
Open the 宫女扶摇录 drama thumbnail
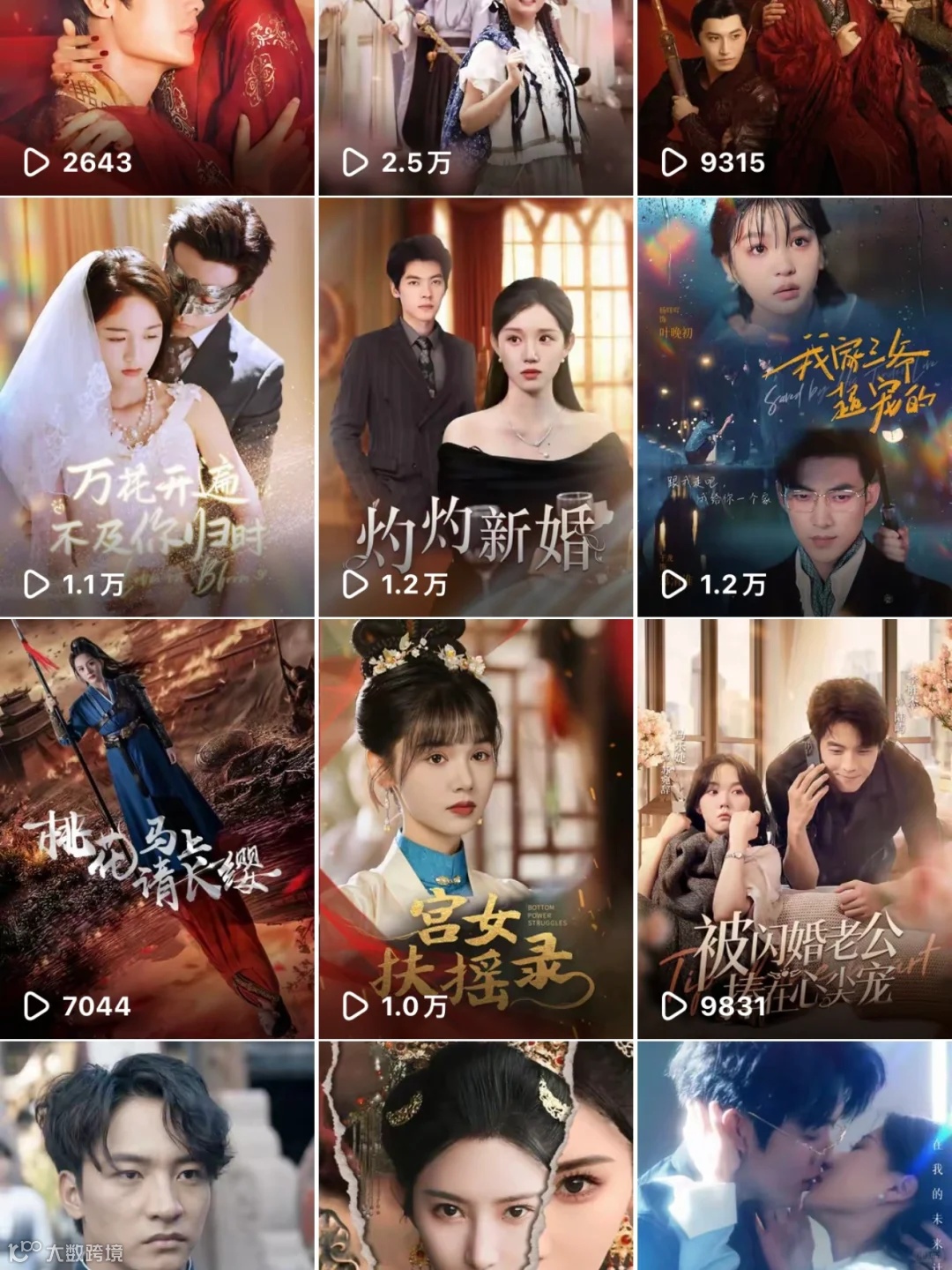(476, 820)
